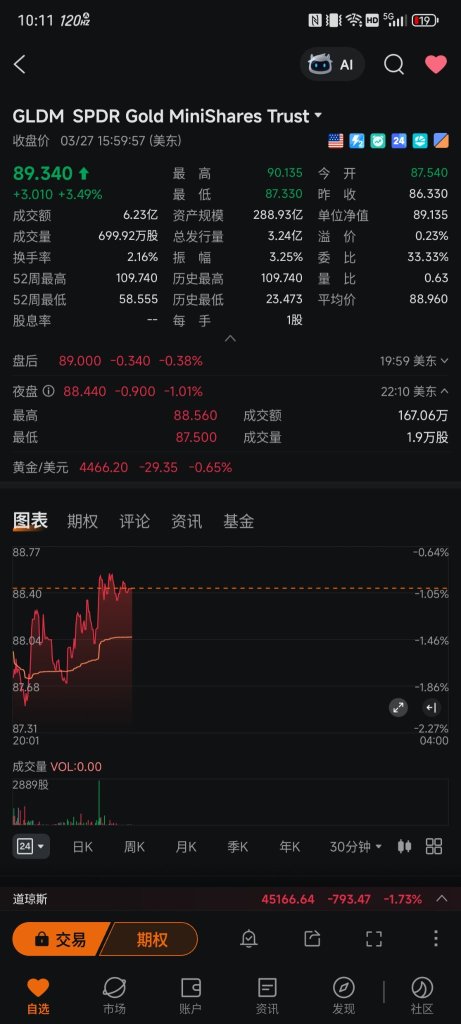Go back using the top-left arrow
The height and width of the screenshot is (1024, 461).
pyautogui.click(x=20, y=64)
